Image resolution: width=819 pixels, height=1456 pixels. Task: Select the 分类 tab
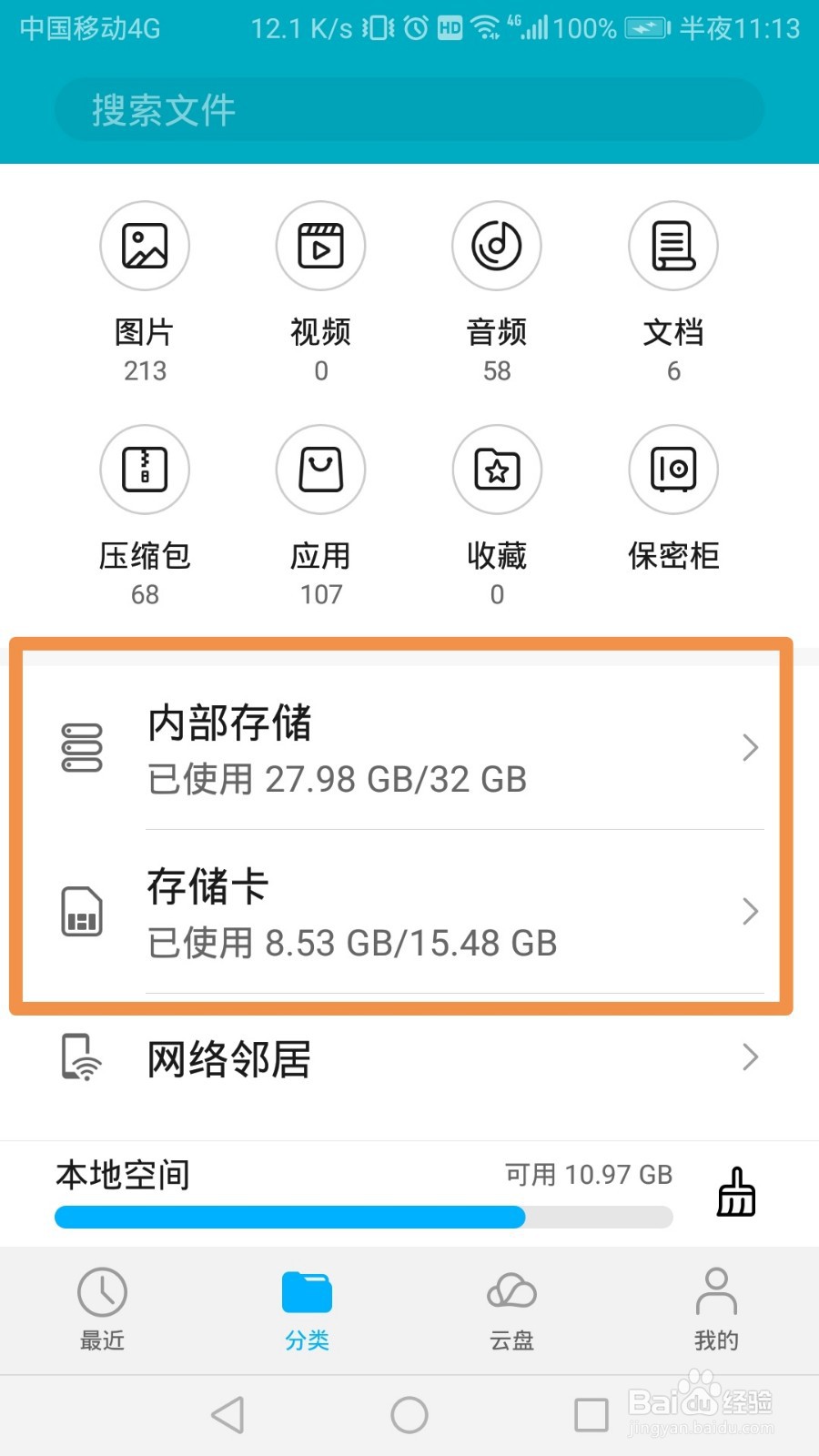pyautogui.click(x=307, y=1310)
